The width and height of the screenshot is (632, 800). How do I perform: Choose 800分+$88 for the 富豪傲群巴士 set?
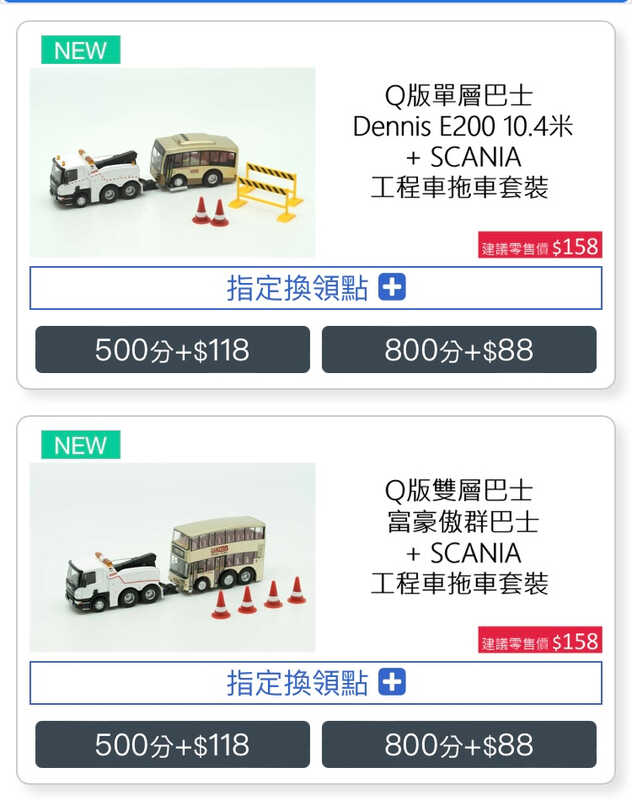tap(459, 745)
